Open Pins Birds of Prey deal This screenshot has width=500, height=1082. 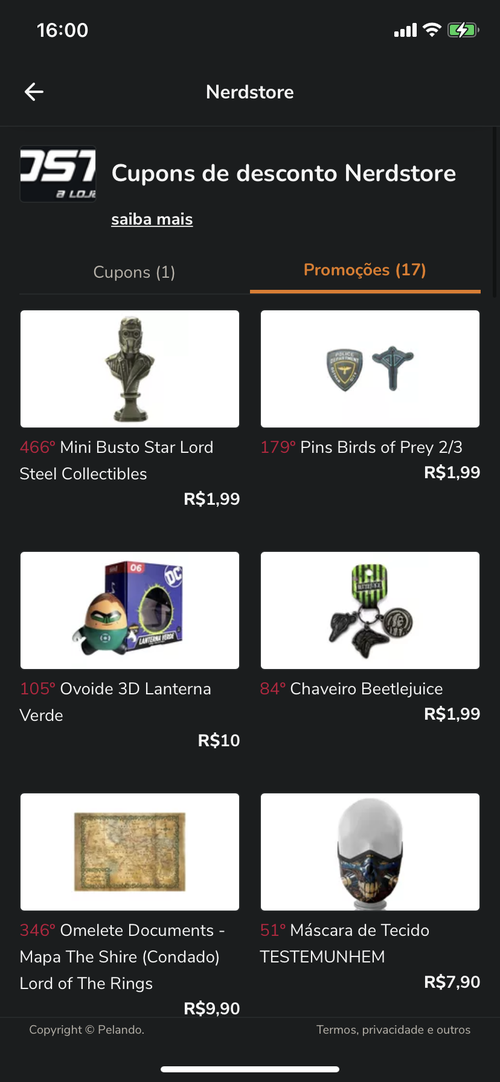370,397
